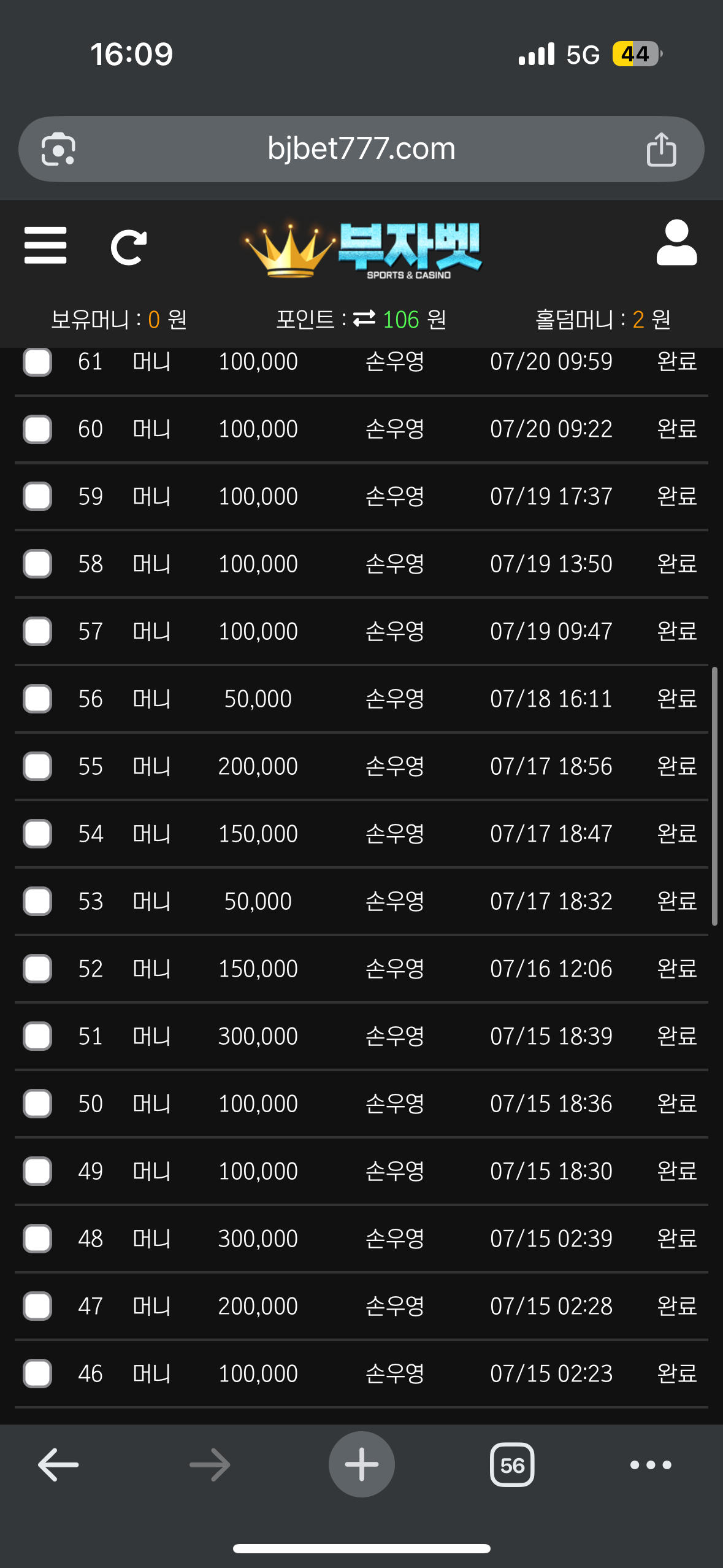Tap the refresh icon beside the menu
This screenshot has width=723, height=1568.
pos(129,247)
